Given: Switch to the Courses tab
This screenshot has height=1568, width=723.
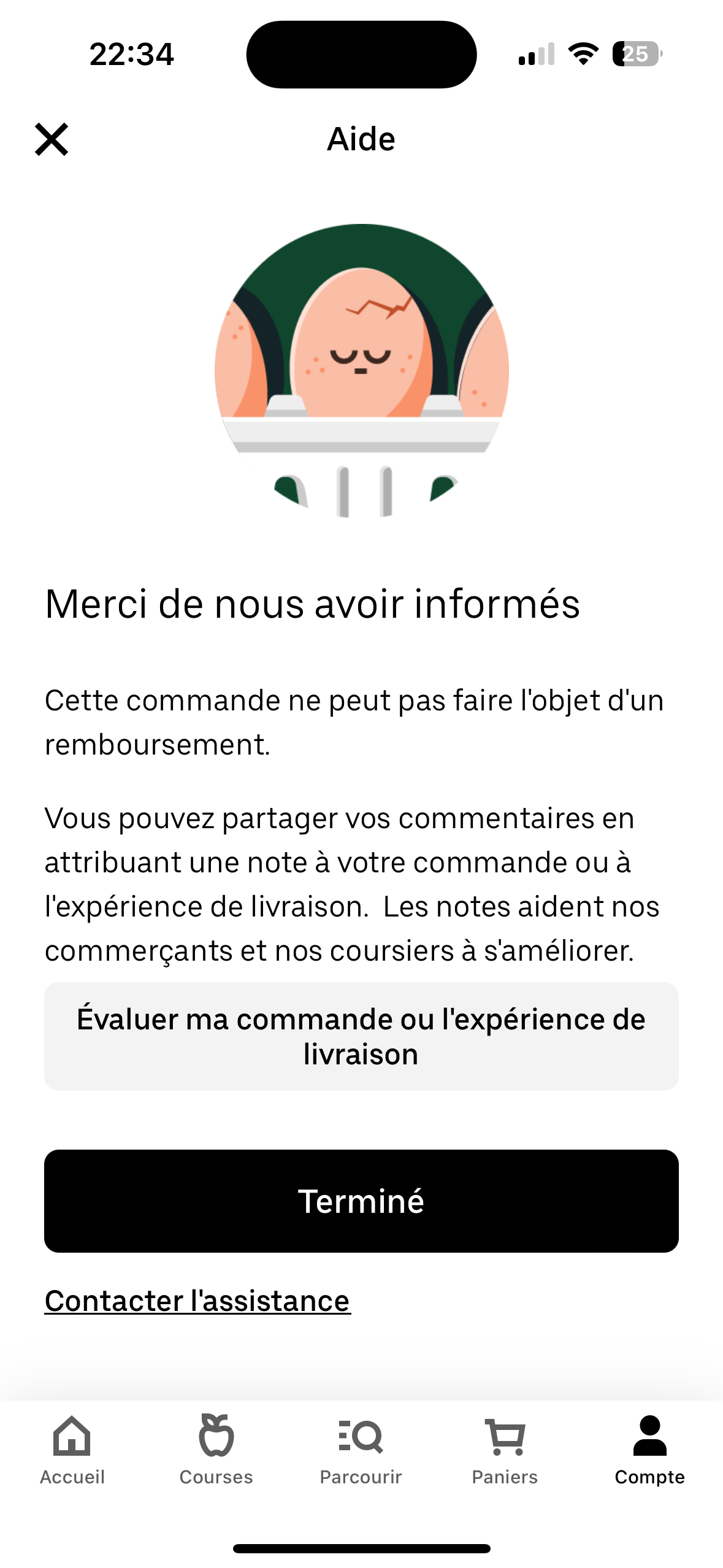Looking at the screenshot, I should pyautogui.click(x=216, y=1449).
